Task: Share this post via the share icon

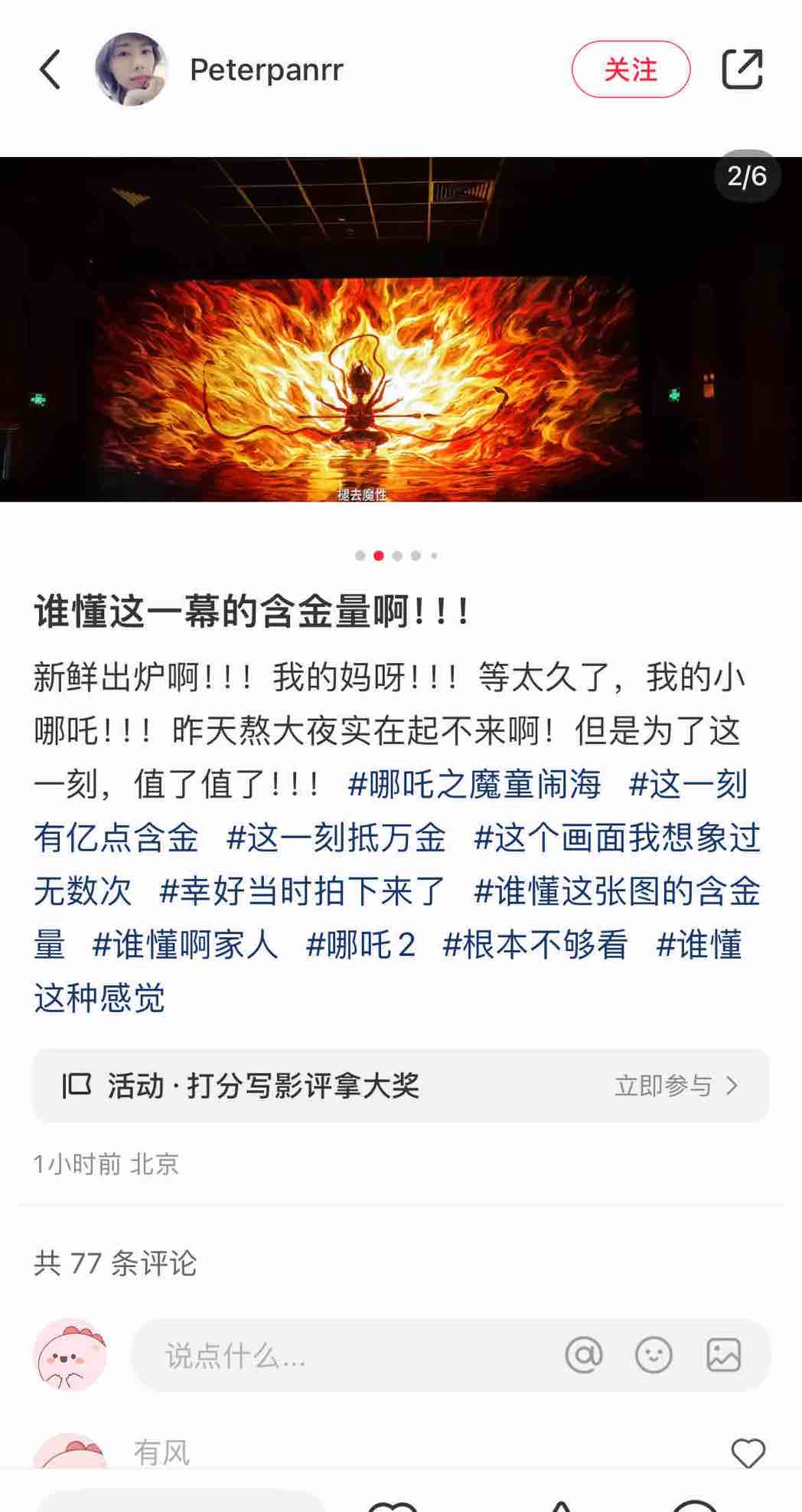Action: tap(742, 70)
